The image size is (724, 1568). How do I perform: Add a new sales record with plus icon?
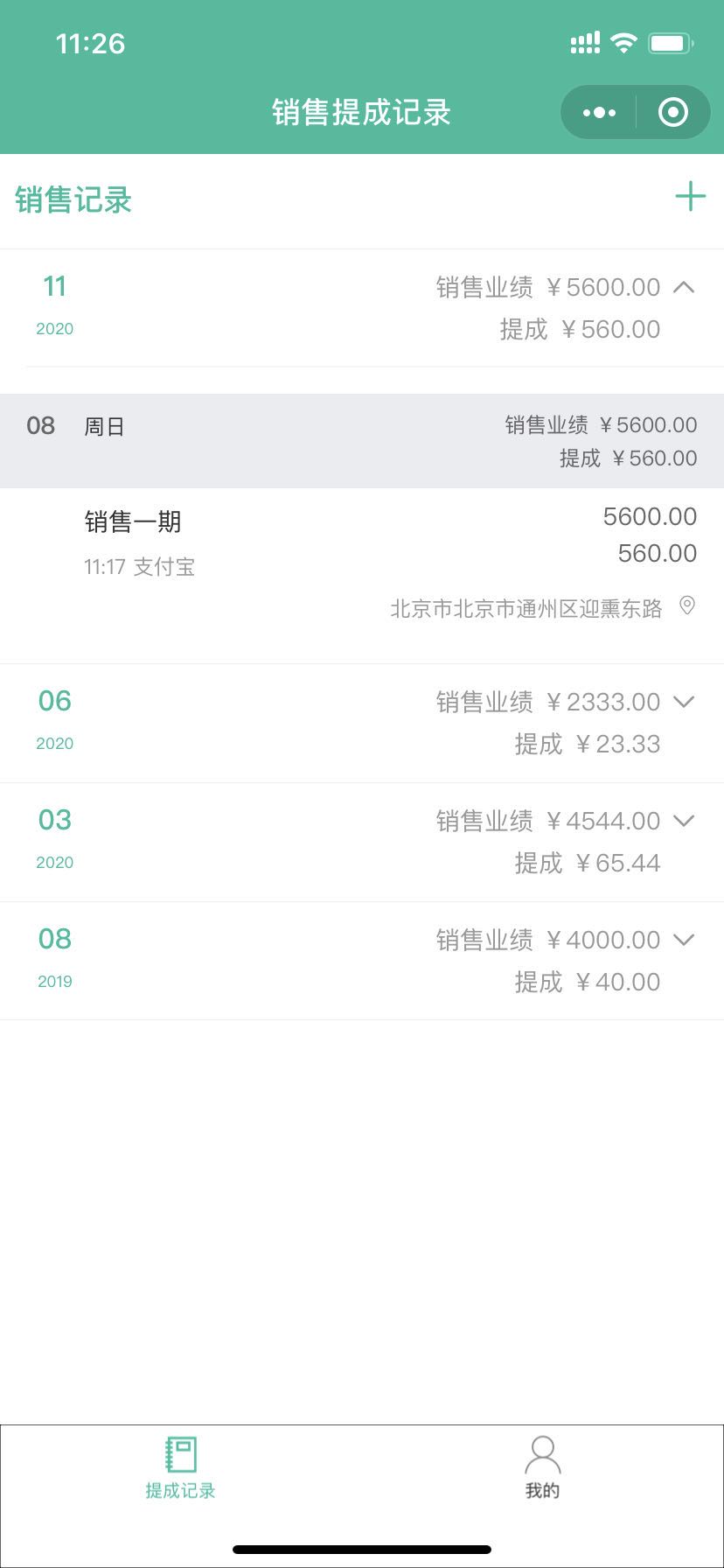[x=690, y=197]
